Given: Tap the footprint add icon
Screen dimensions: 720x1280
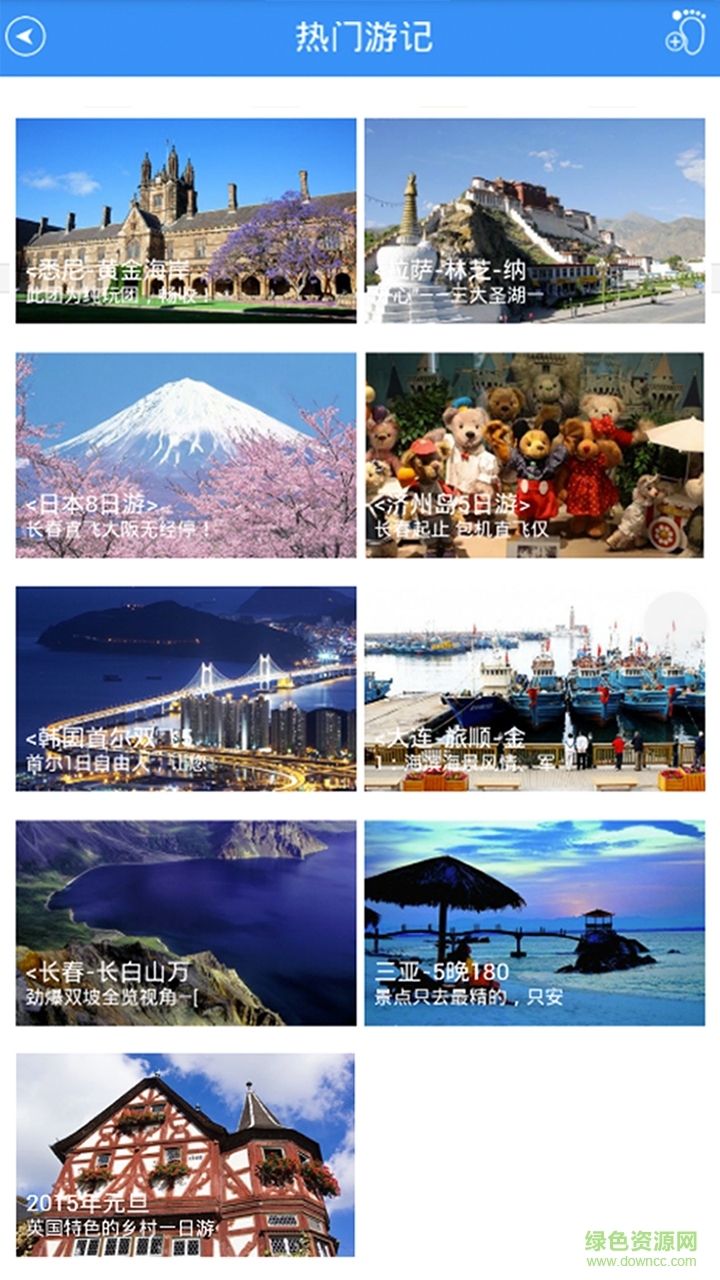Looking at the screenshot, I should 685,31.
